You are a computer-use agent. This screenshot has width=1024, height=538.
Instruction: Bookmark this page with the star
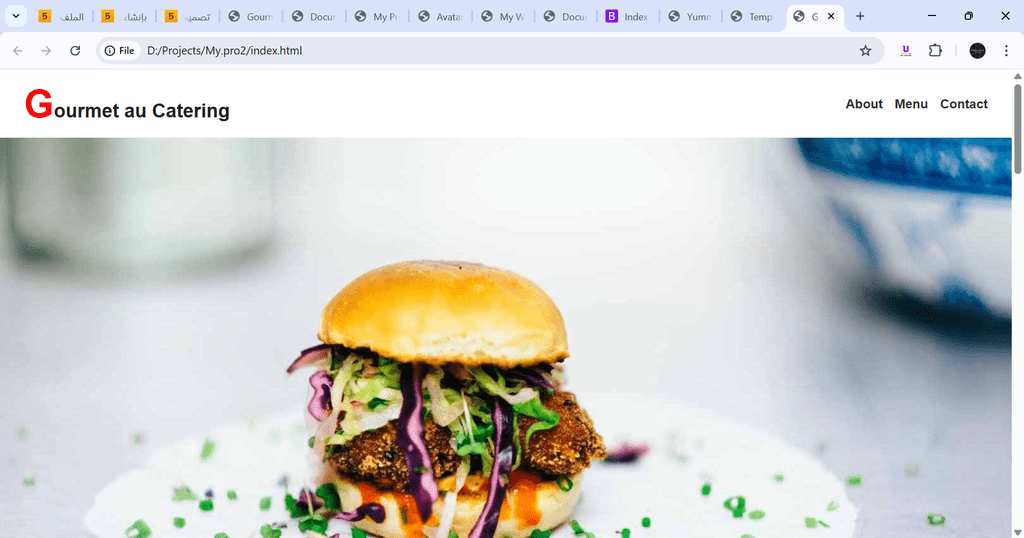[865, 51]
